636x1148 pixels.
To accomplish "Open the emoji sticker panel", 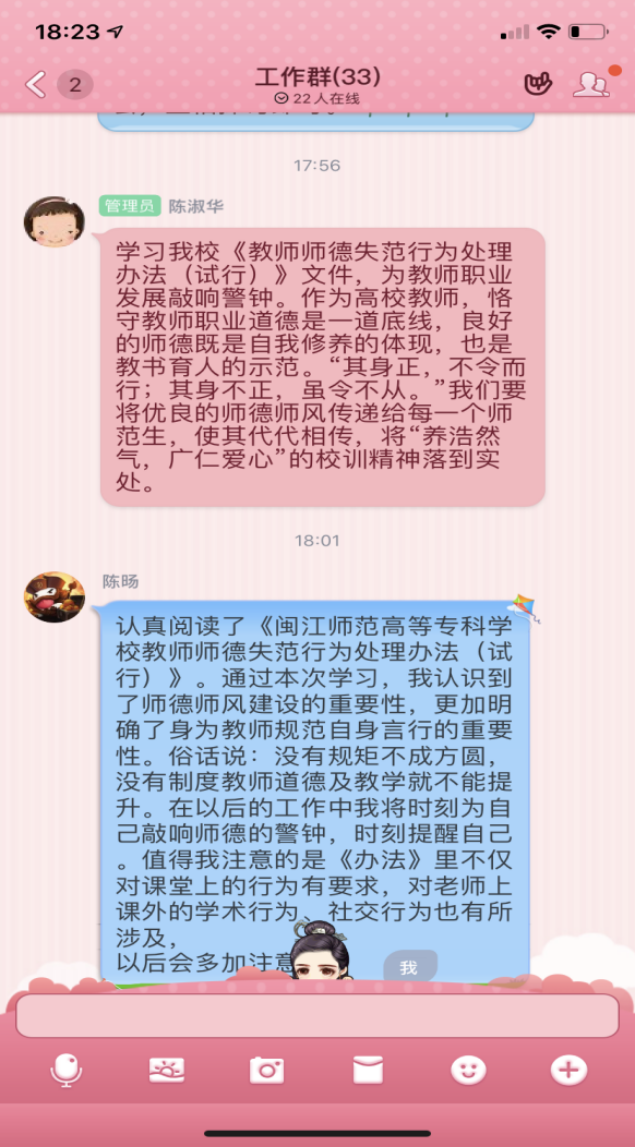I will (x=467, y=1071).
